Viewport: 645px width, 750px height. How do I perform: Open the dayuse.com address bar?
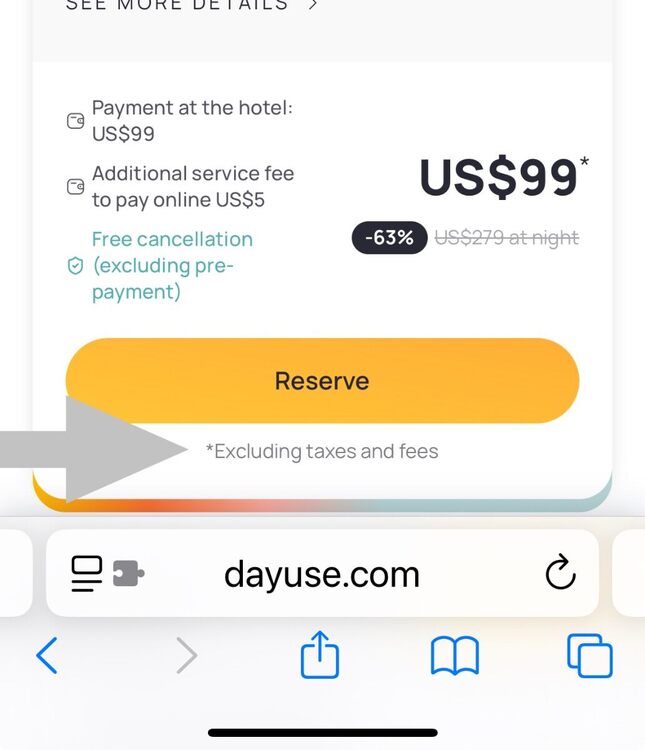[322, 574]
